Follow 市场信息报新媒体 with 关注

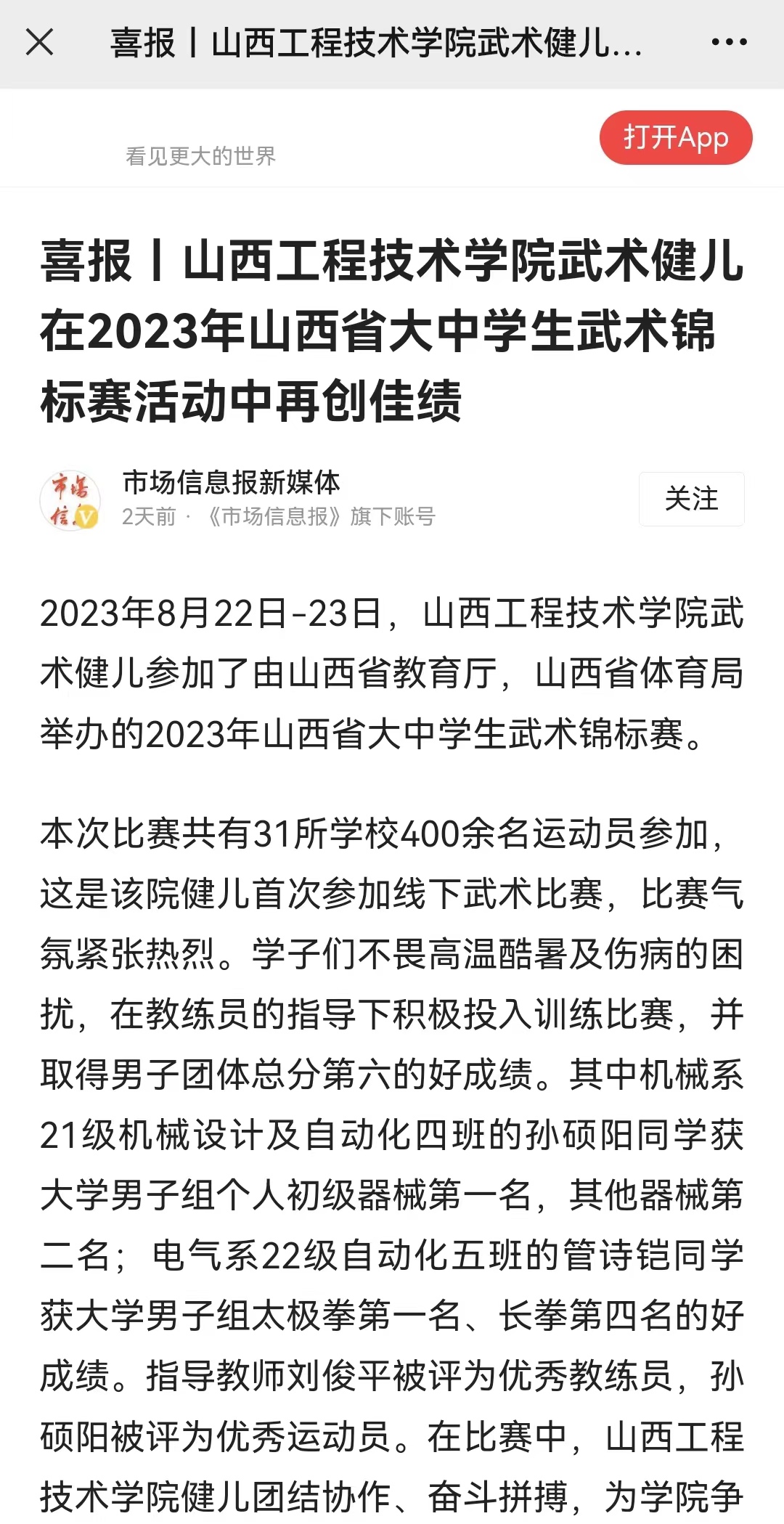(691, 499)
